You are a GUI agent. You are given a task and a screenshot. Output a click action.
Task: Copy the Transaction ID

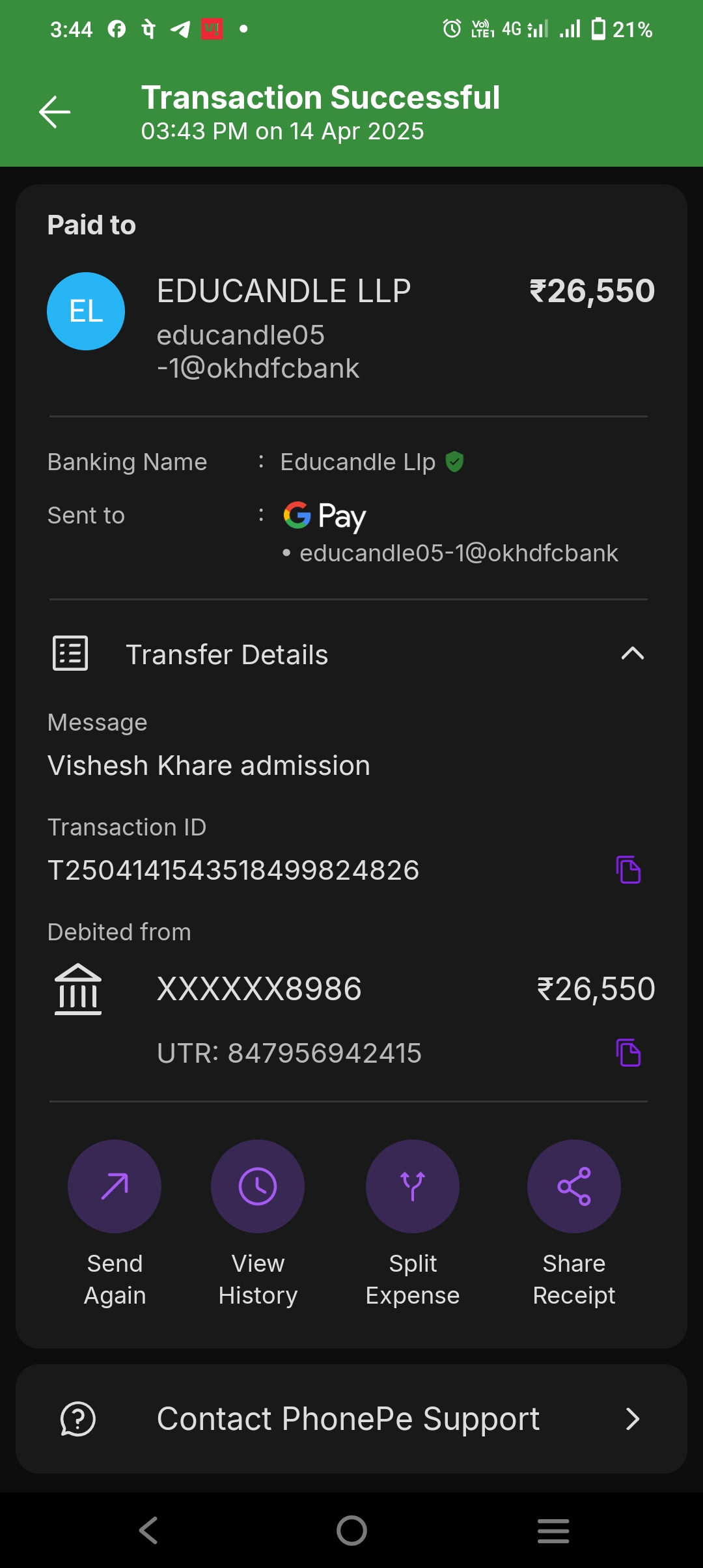(628, 870)
